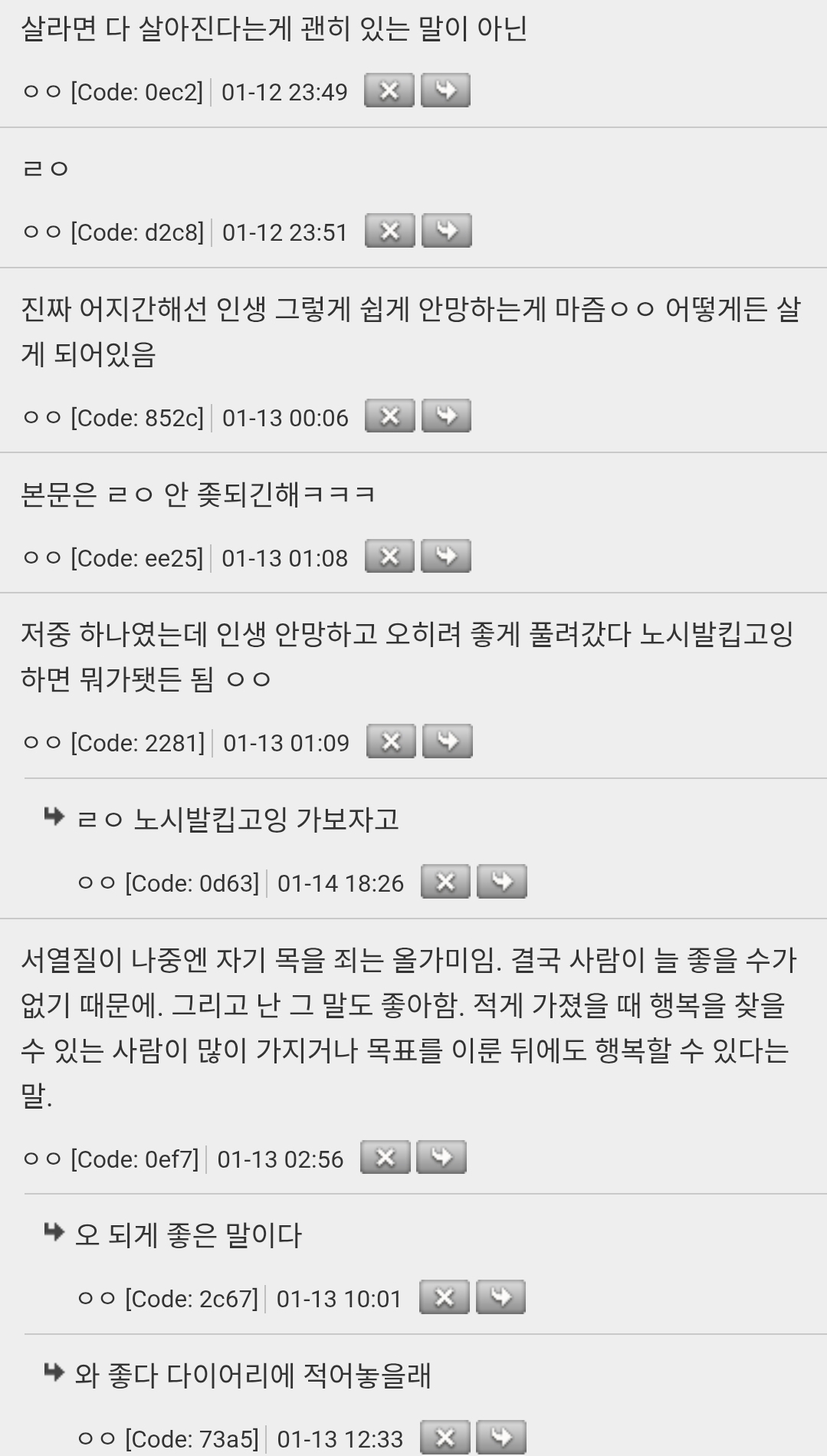Delete comment by Code d2c8
Screen dimensions: 827x1456
(389, 232)
